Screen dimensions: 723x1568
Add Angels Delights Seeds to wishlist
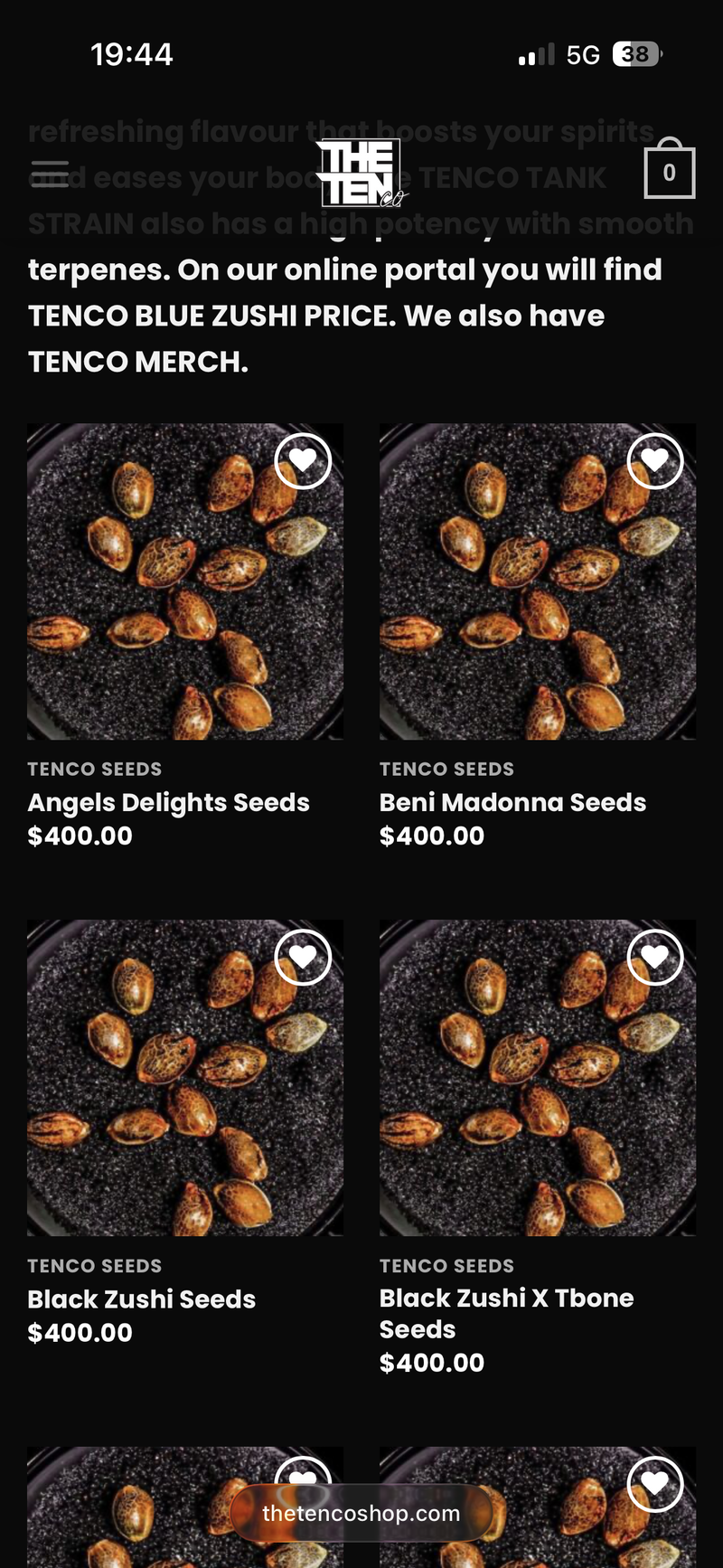[x=303, y=461]
